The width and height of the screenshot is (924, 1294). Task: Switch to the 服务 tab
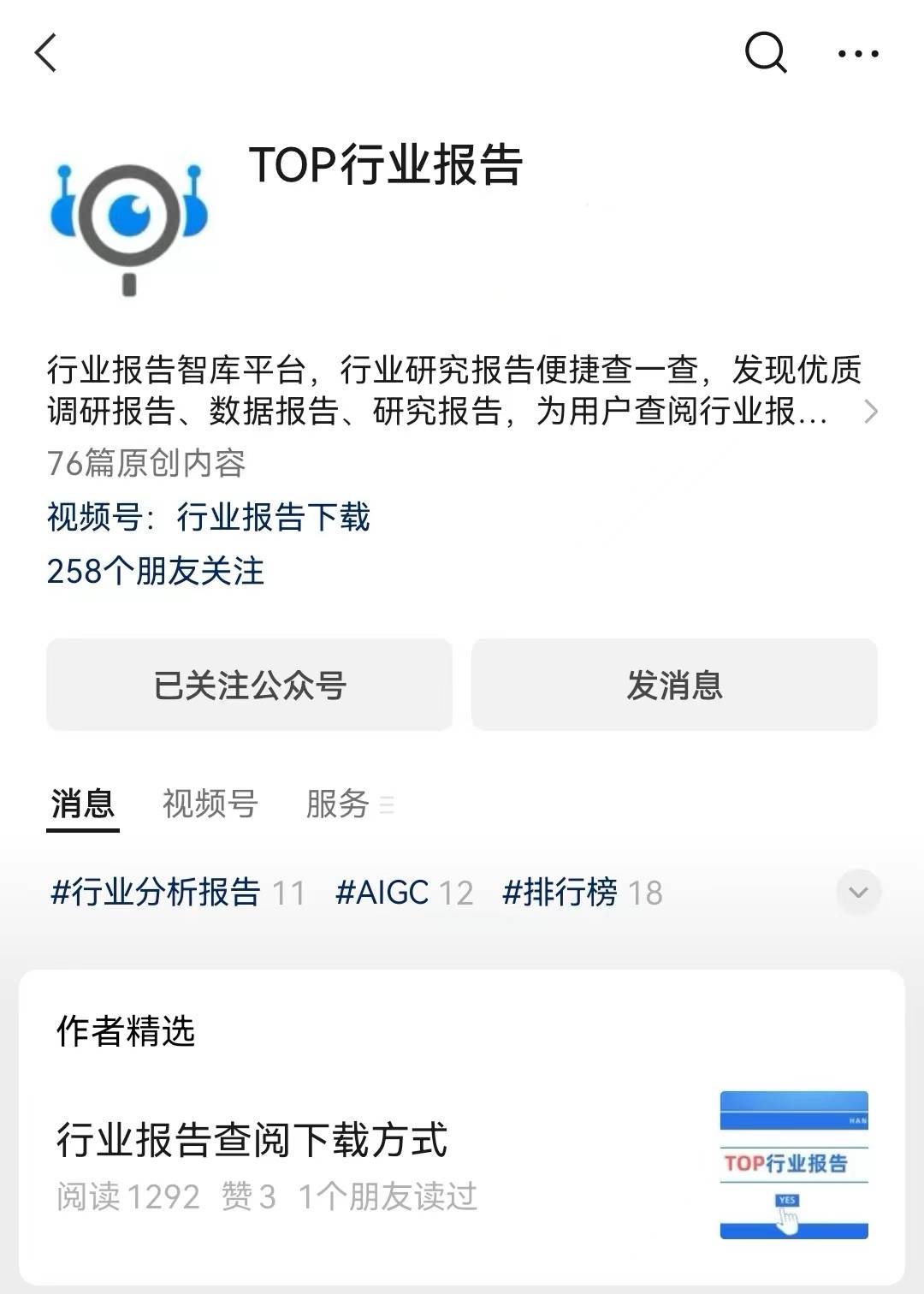(336, 803)
